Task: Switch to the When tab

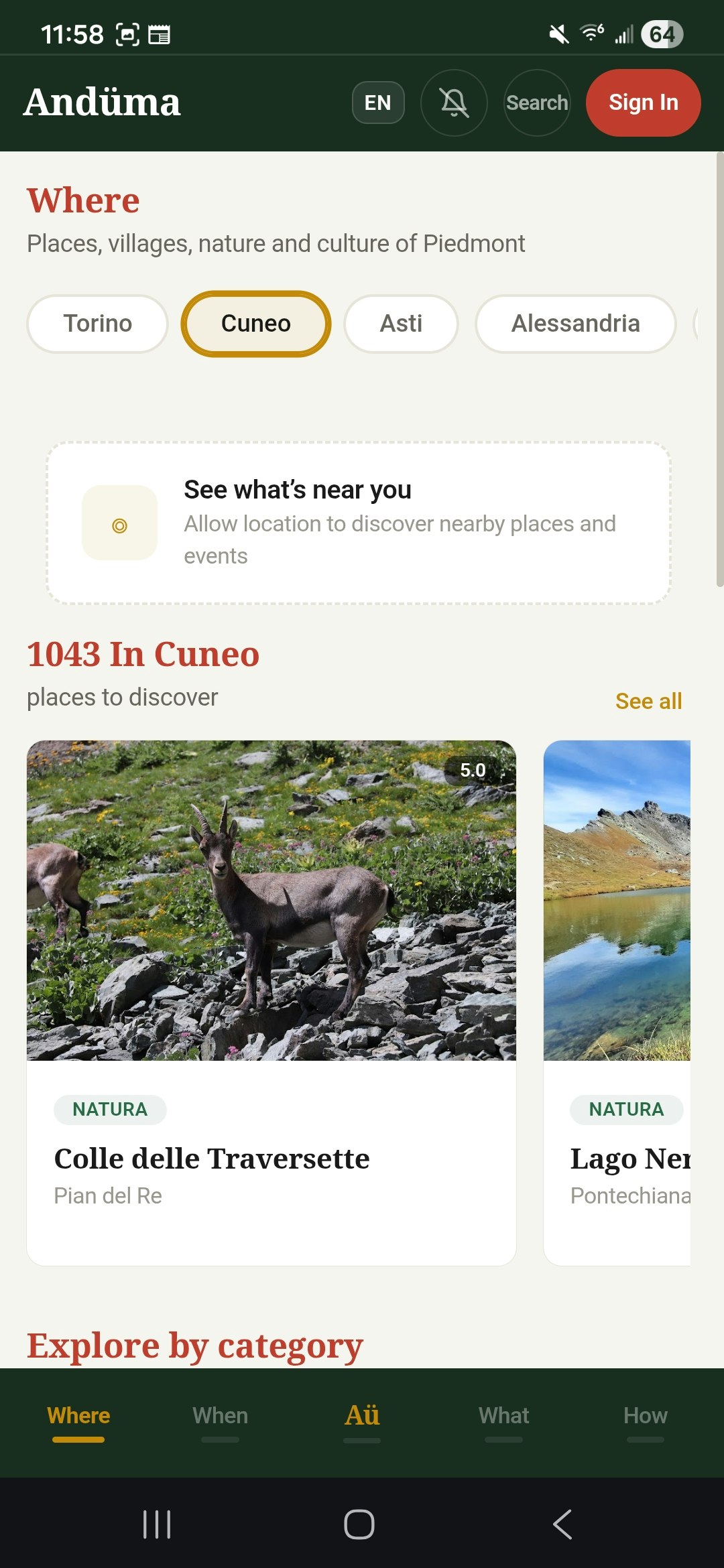Action: click(220, 1417)
